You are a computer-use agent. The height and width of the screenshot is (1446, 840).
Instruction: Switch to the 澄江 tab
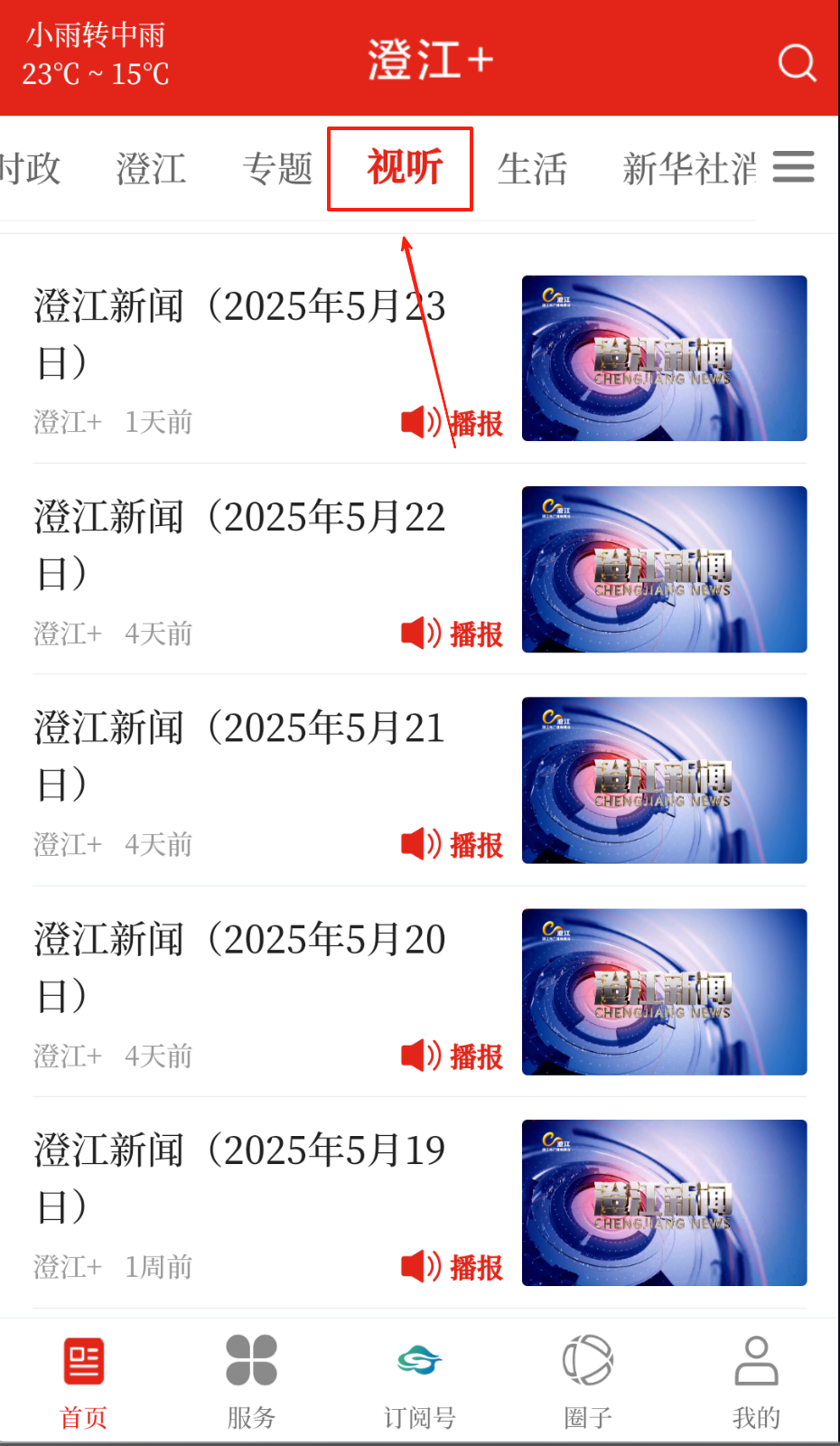[151, 169]
